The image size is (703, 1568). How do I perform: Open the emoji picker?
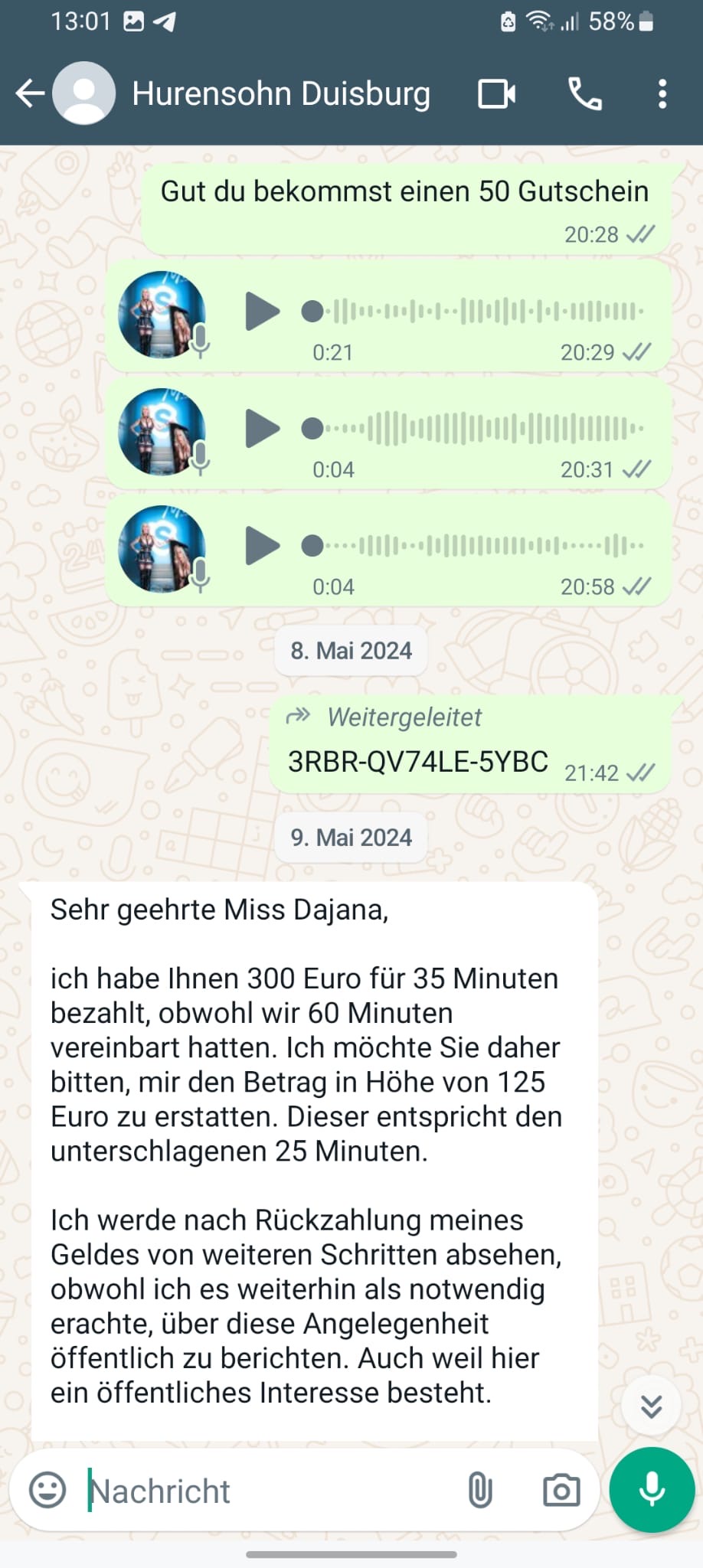click(x=47, y=1490)
